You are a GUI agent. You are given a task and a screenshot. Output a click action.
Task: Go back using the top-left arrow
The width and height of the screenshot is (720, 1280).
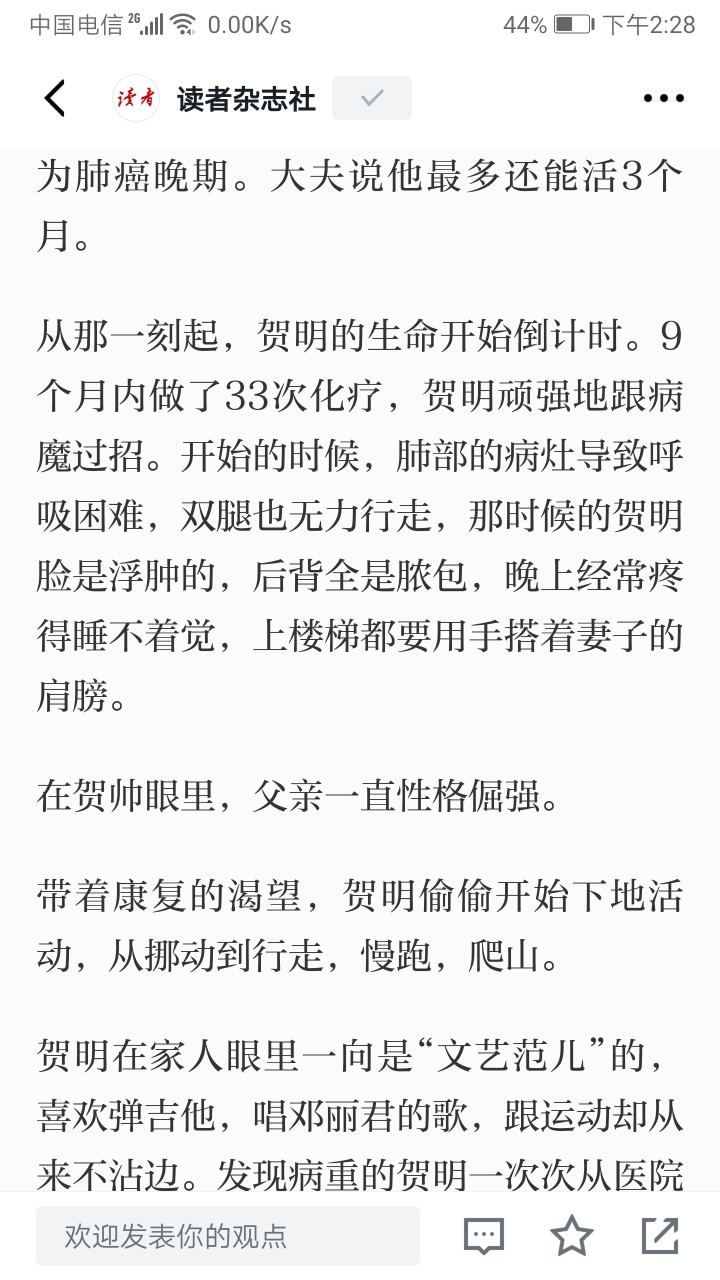[55, 98]
